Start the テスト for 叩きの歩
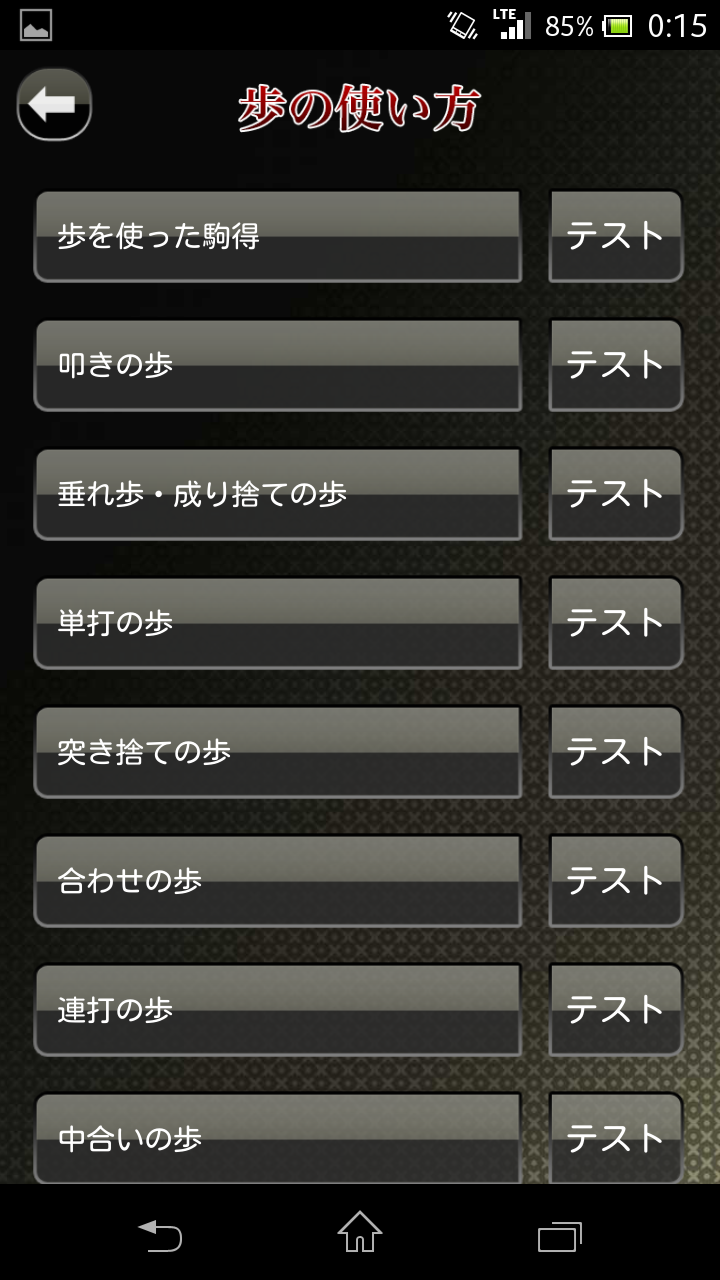This screenshot has width=720, height=1280. pyautogui.click(x=616, y=365)
